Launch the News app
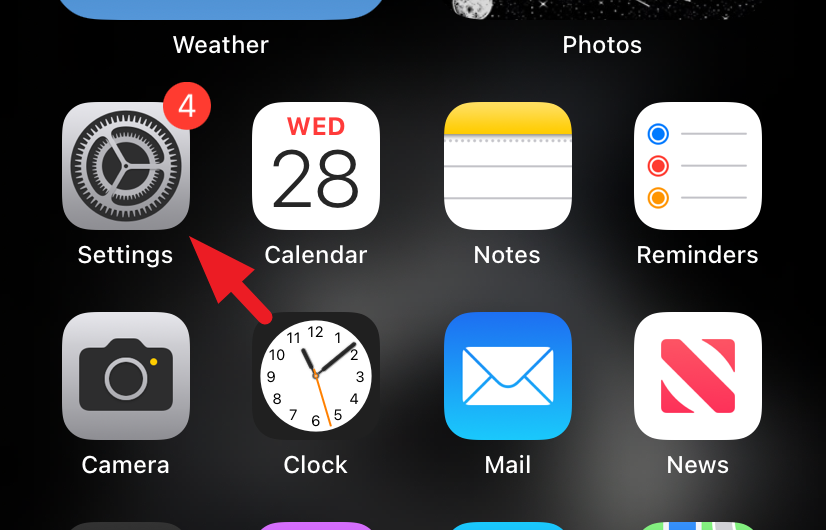 coord(698,376)
